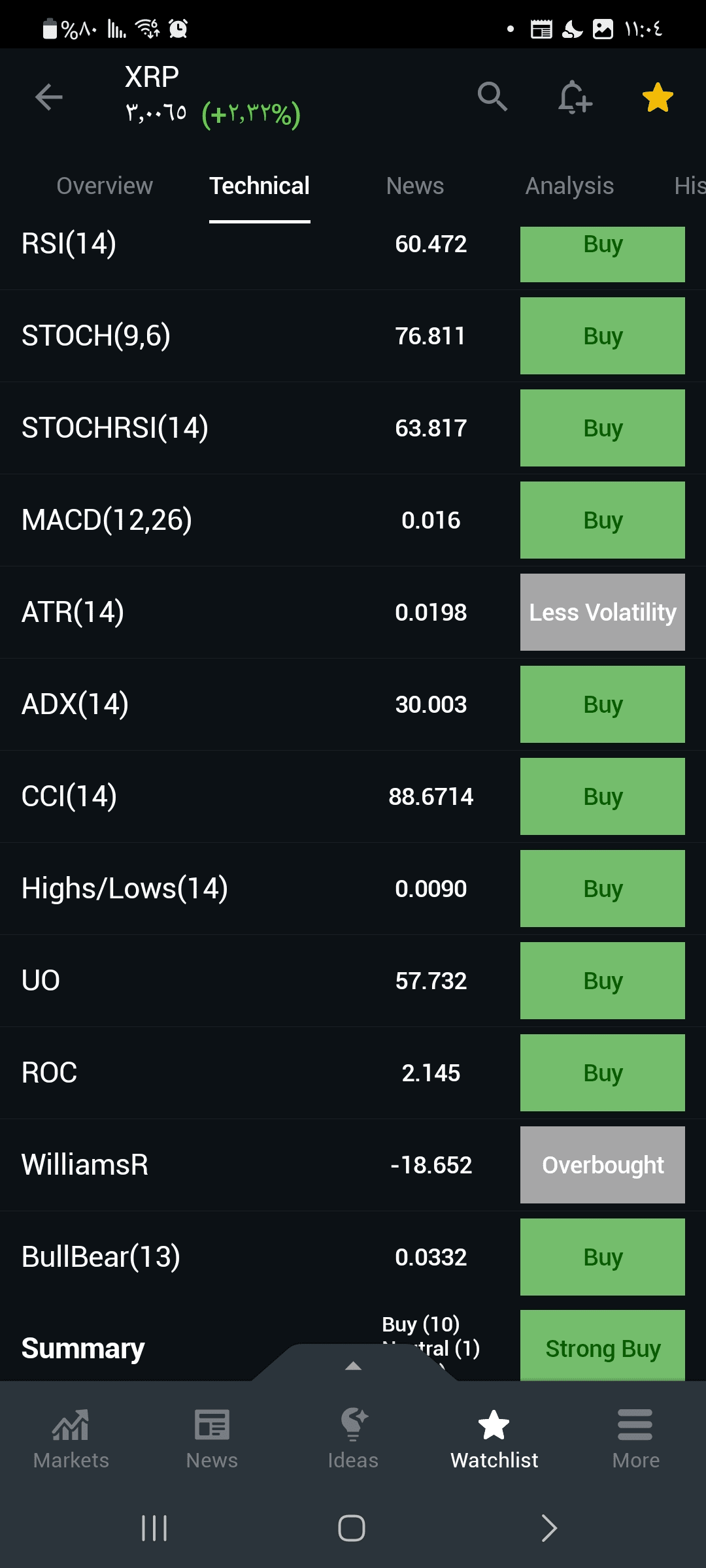The height and width of the screenshot is (1568, 706).
Task: Switch to the Analysis tab
Action: pos(569,186)
